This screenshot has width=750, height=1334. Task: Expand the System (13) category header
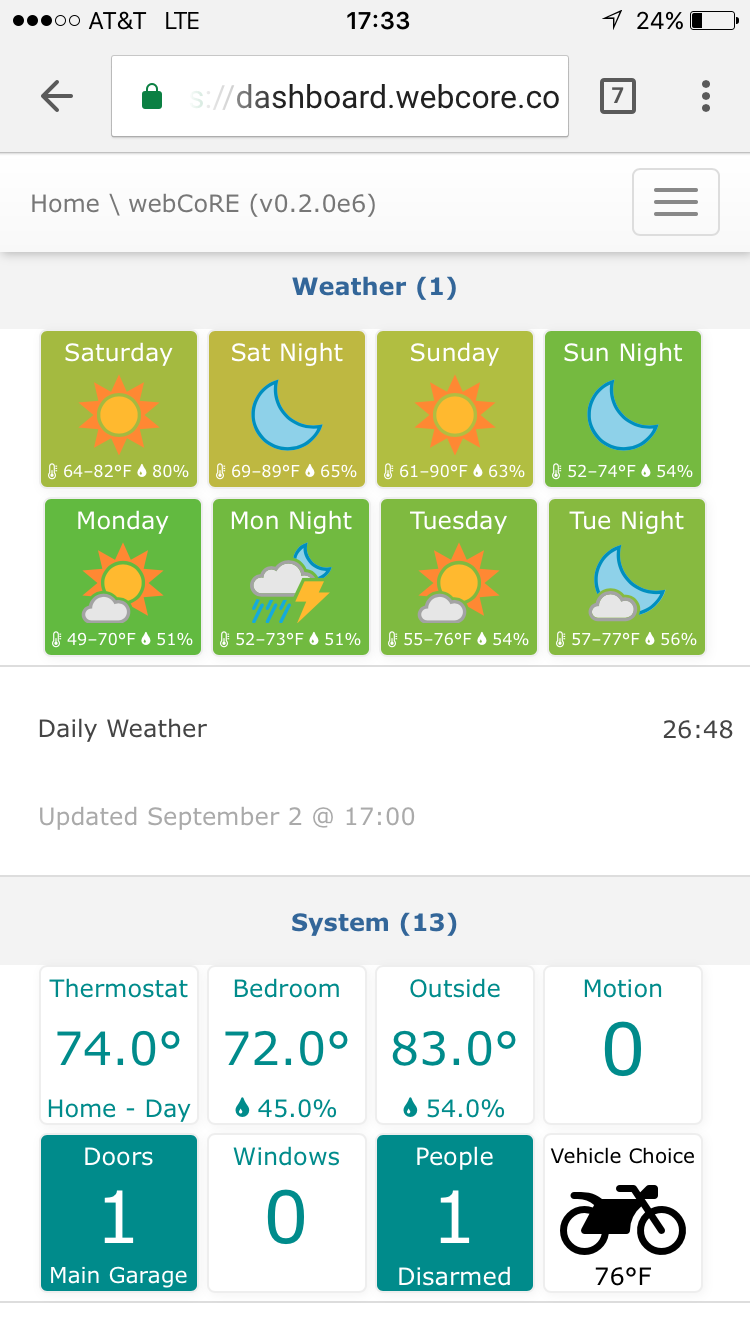click(x=375, y=922)
